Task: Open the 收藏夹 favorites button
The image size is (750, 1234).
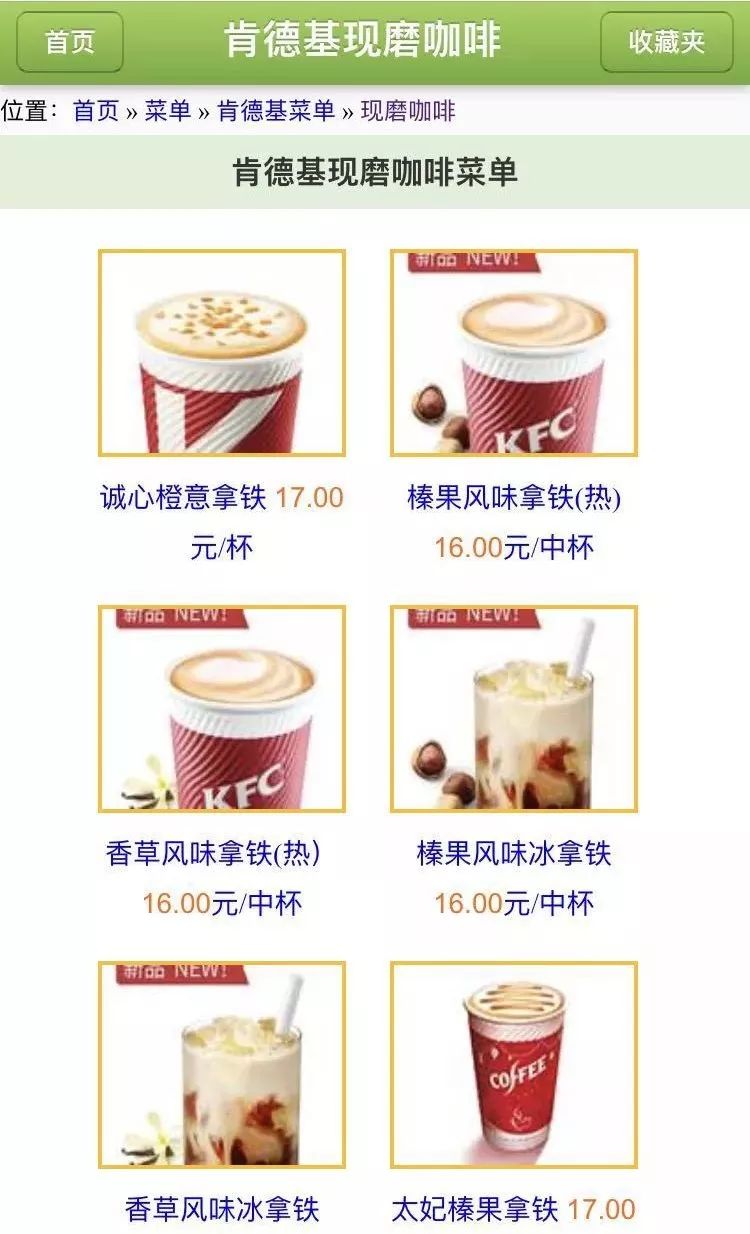Action: [x=666, y=42]
